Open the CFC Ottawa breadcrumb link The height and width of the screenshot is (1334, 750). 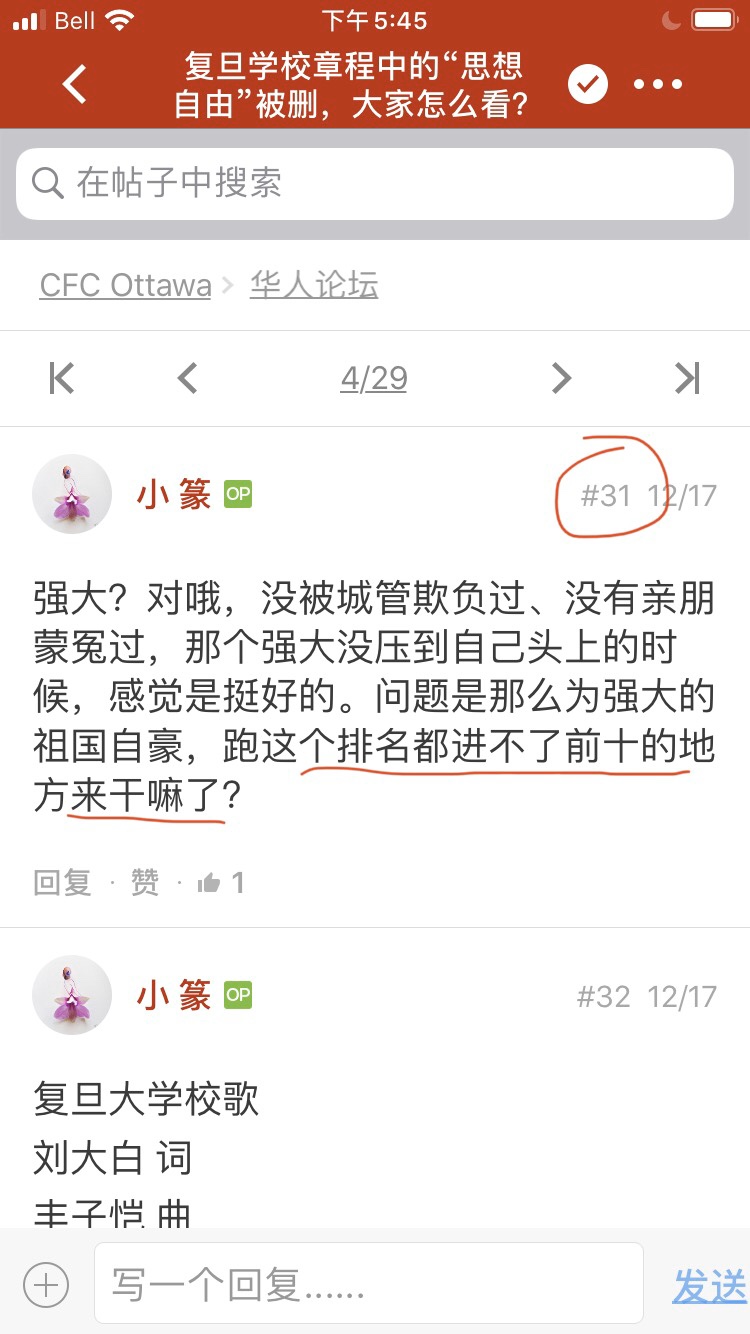tap(125, 285)
